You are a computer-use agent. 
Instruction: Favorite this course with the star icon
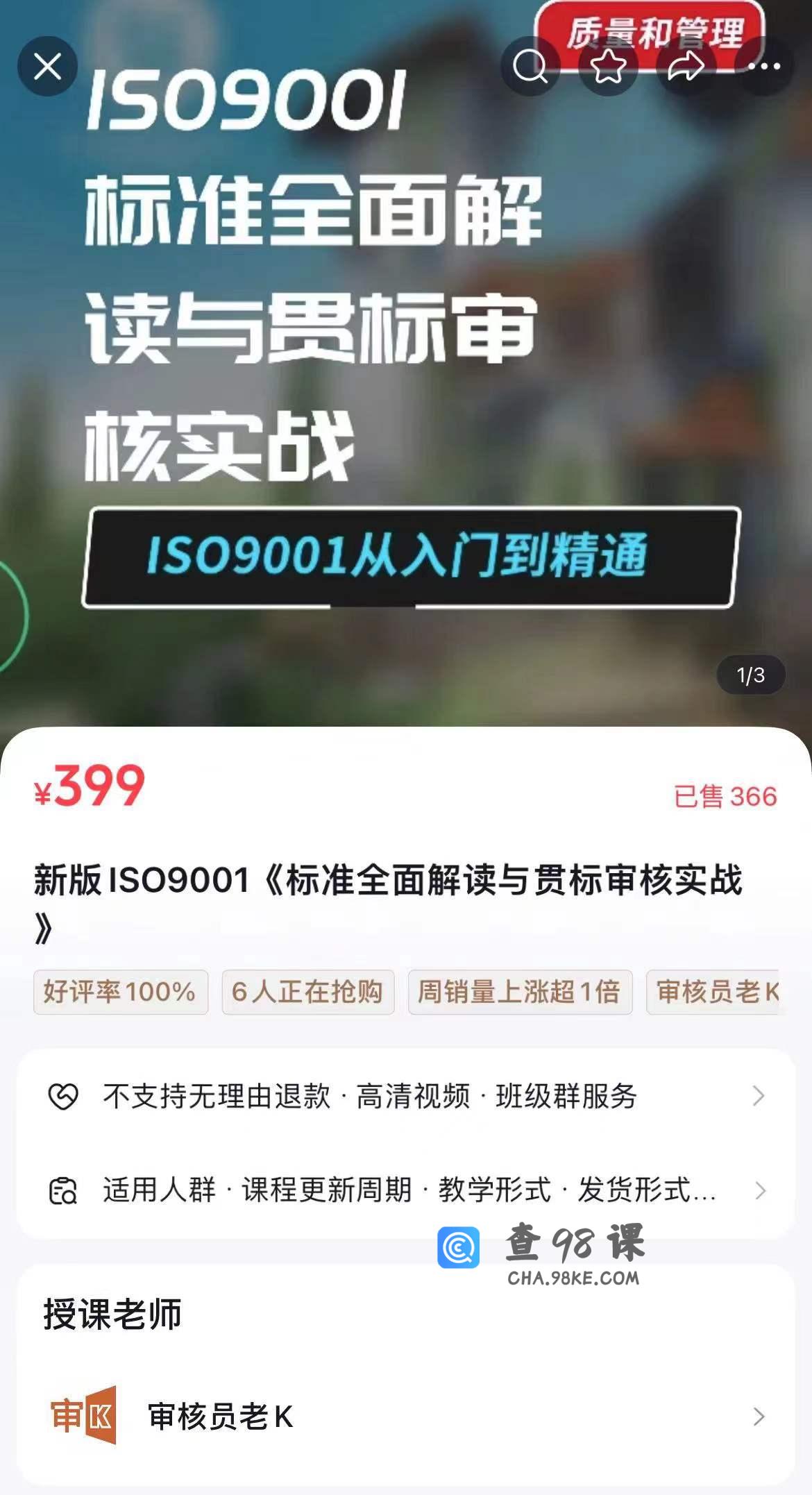click(608, 67)
